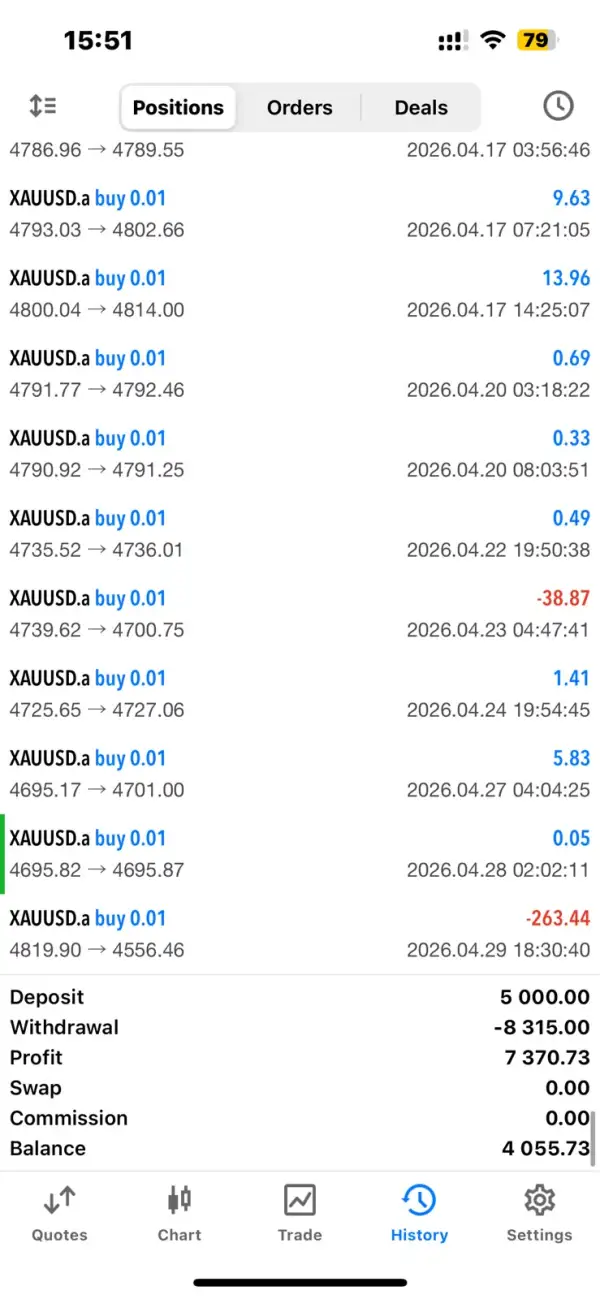Tap the History tab
The image size is (600, 1299).
point(419,1213)
